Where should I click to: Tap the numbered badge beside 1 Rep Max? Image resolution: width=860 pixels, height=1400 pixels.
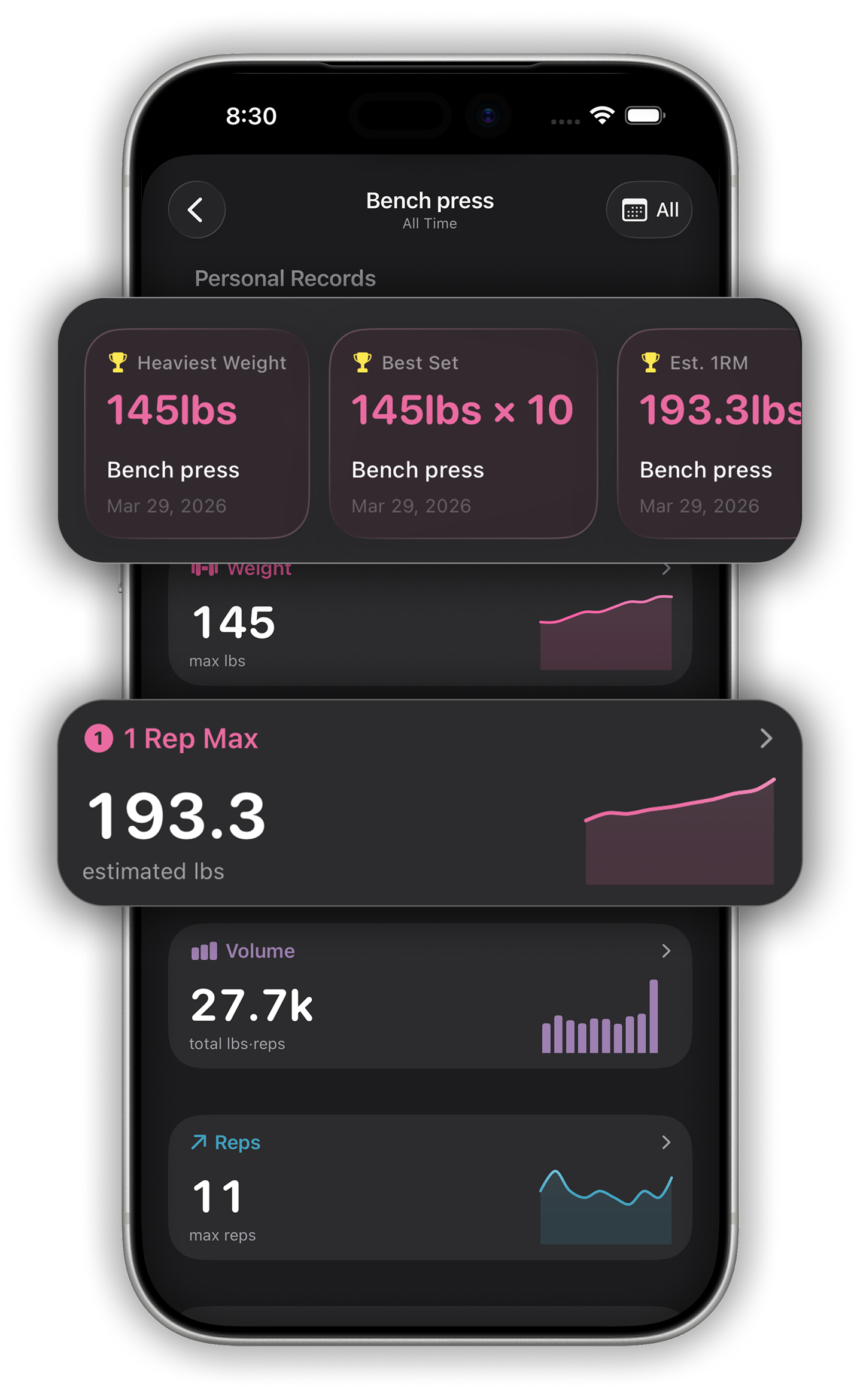tap(99, 739)
